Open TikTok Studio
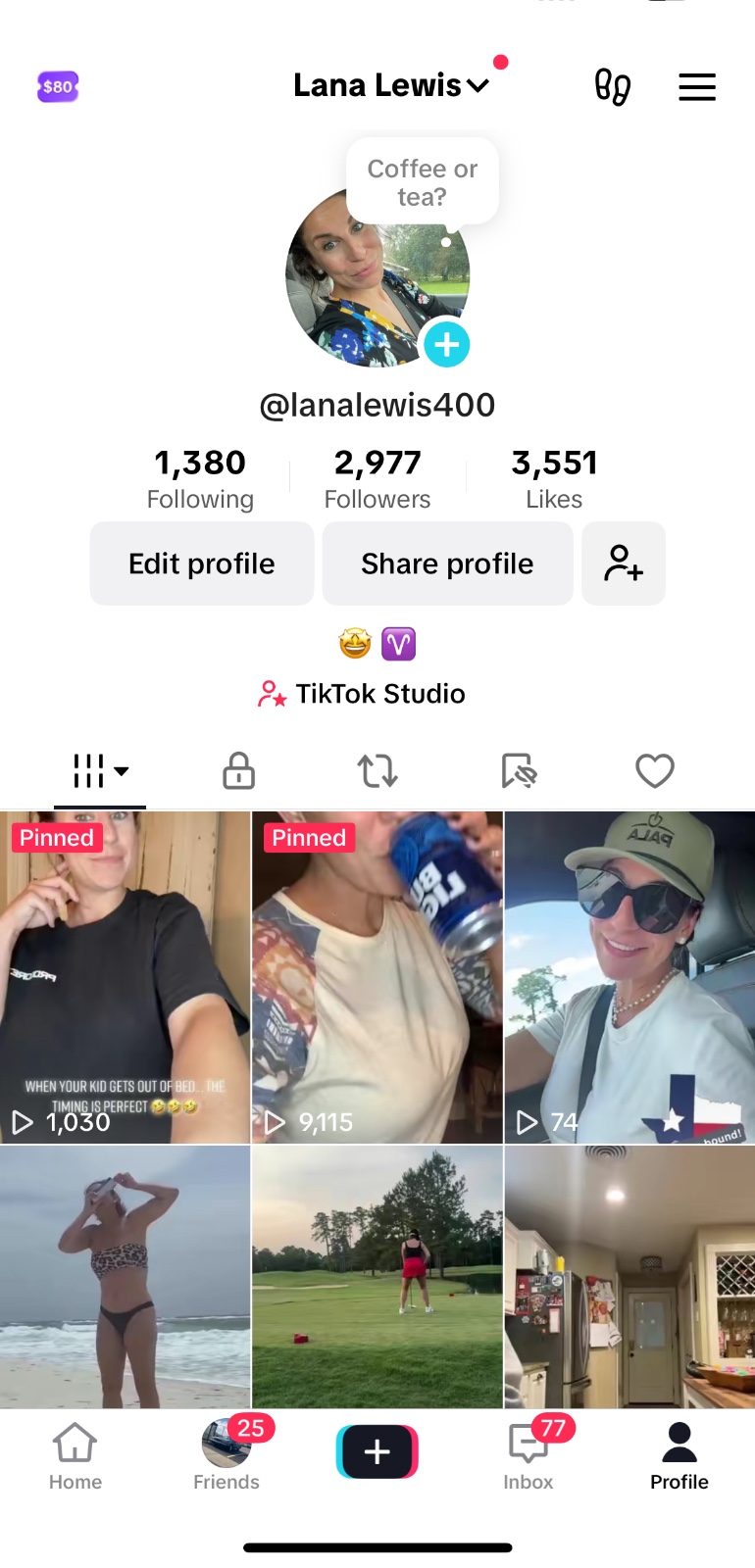 coord(363,694)
